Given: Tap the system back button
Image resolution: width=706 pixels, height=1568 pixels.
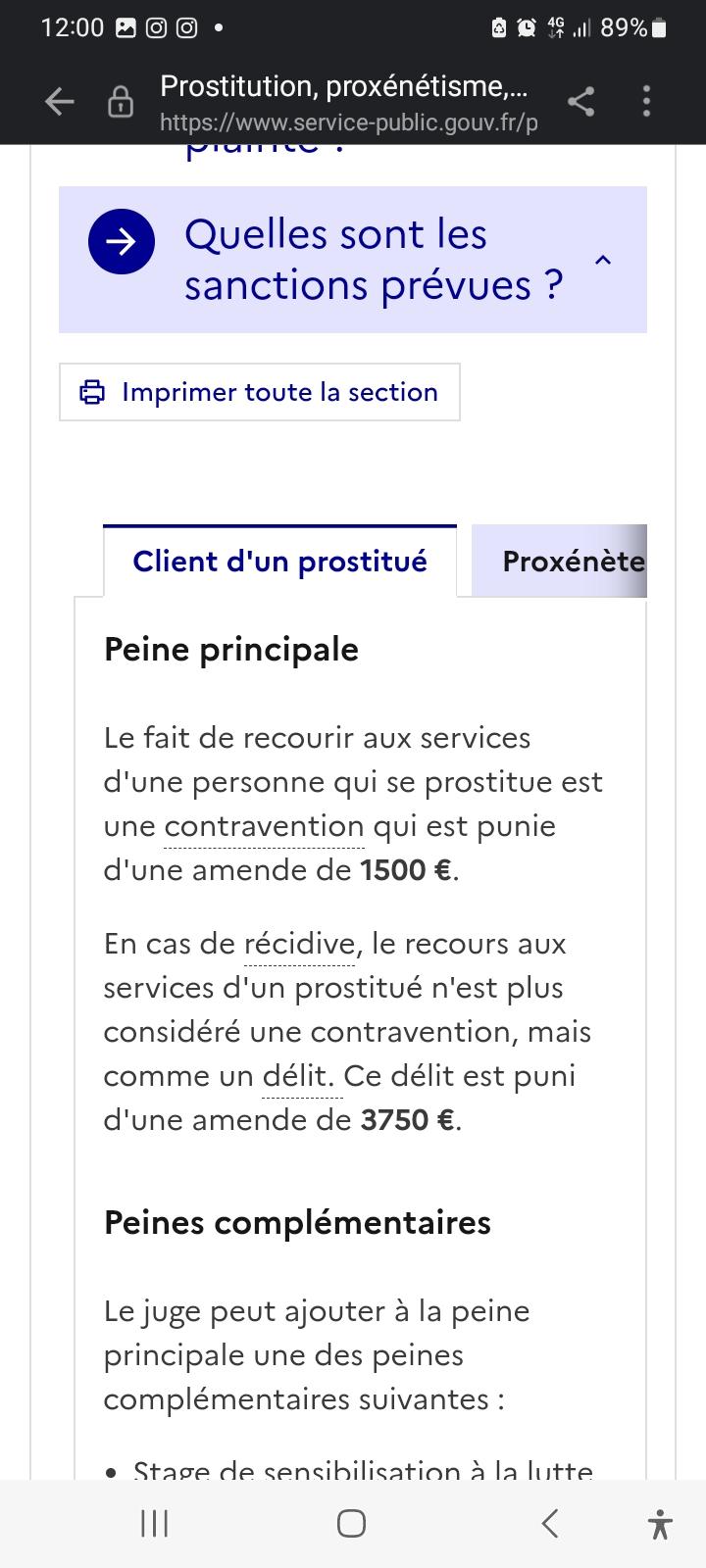Looking at the screenshot, I should 550,1523.
